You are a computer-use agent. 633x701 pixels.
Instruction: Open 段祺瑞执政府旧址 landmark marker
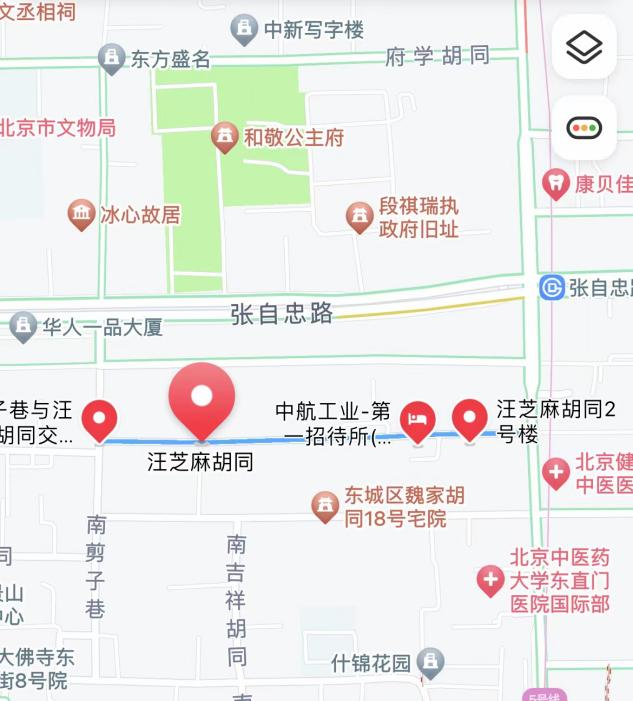pyautogui.click(x=359, y=216)
